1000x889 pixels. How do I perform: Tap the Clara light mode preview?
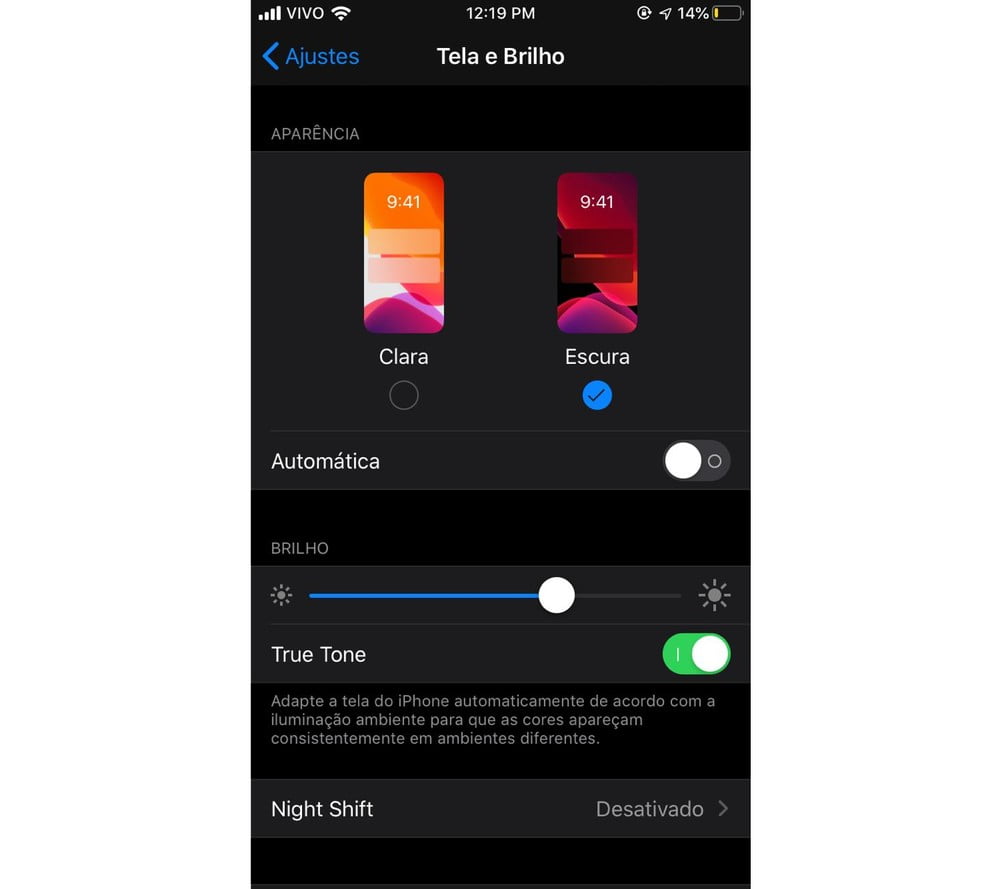pos(403,253)
